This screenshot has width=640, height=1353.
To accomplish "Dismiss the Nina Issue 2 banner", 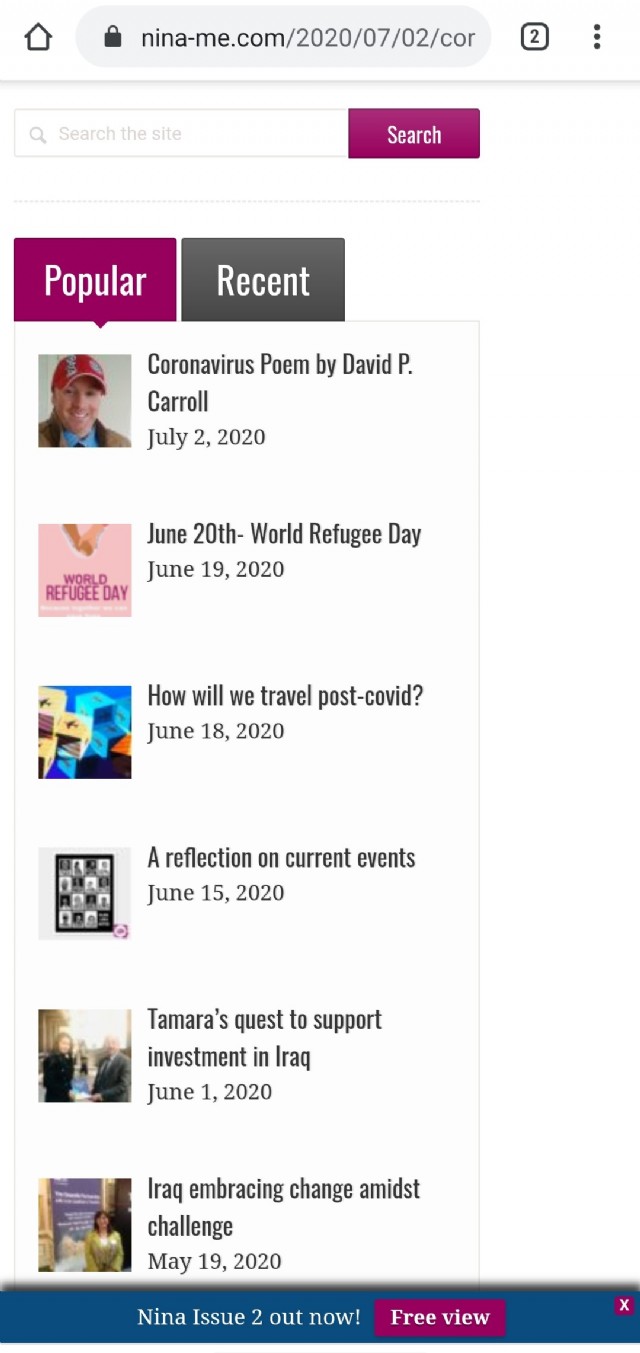I will pos(624,1305).
